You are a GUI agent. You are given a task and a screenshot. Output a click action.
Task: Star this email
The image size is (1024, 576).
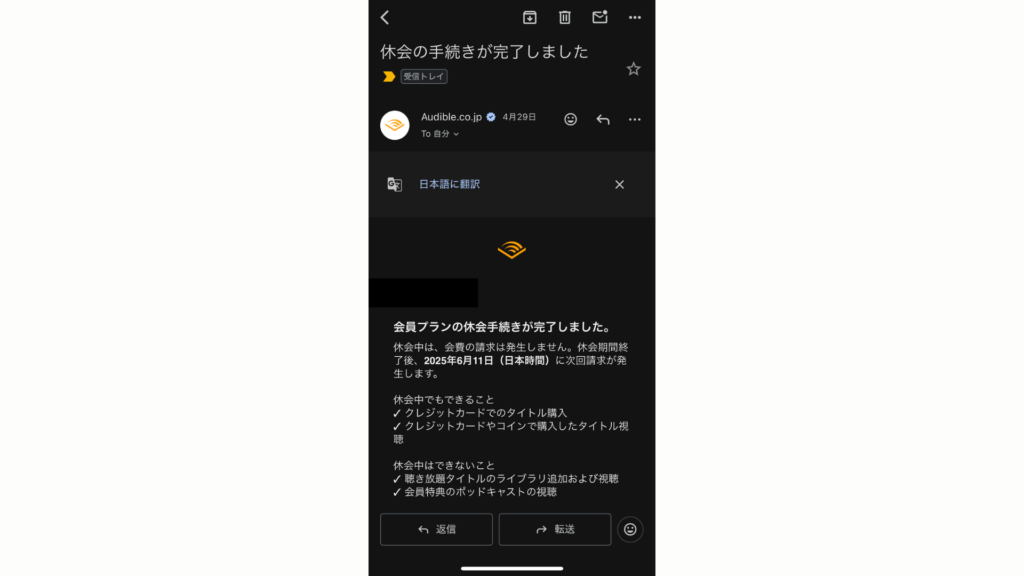[x=633, y=69]
